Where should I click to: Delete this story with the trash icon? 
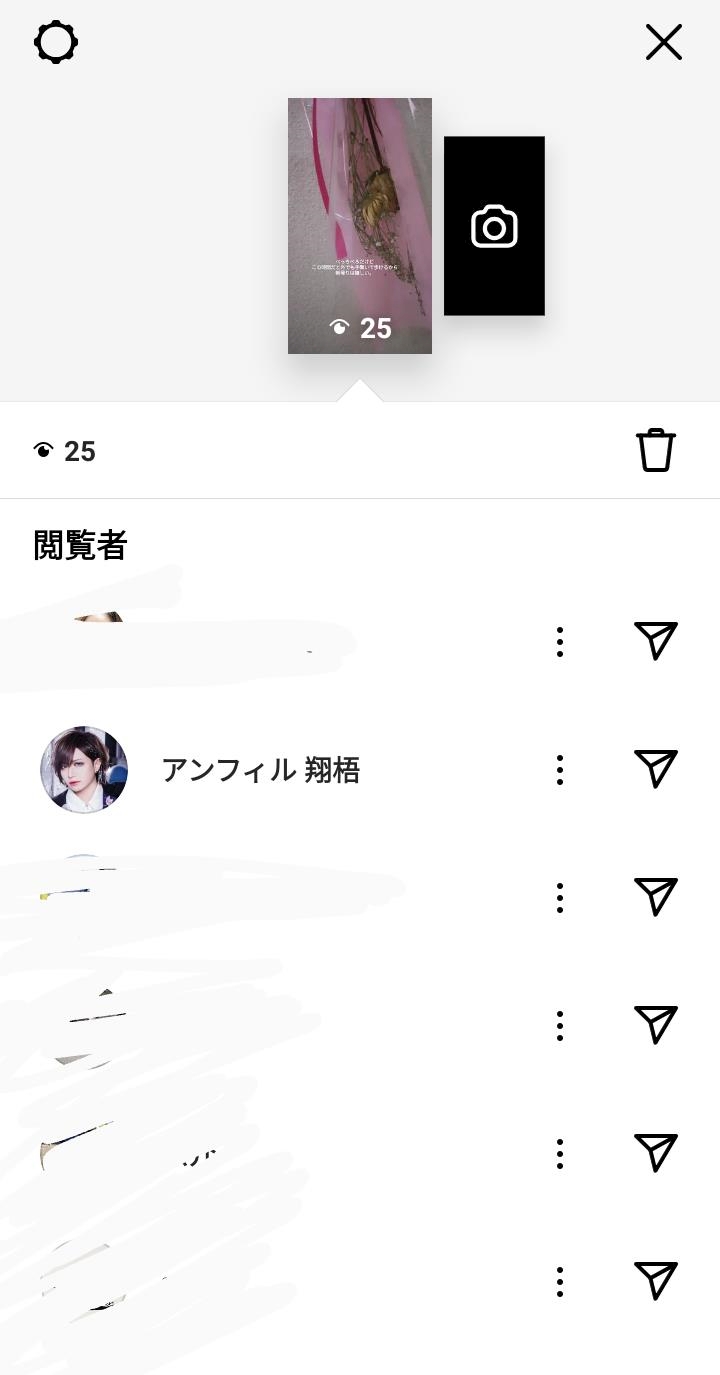(656, 450)
